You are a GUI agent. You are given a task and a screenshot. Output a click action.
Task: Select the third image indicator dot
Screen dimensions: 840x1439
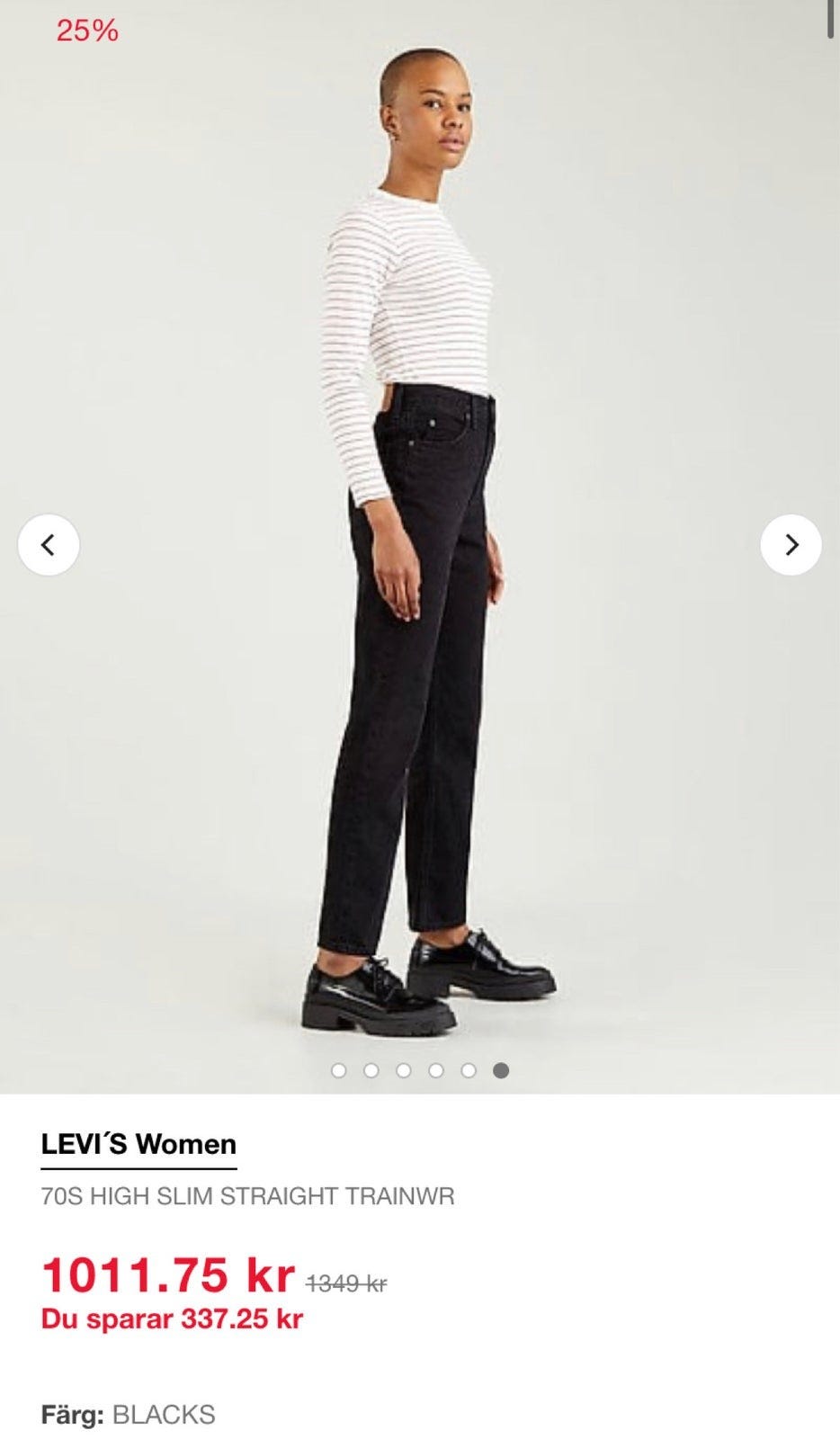point(404,1070)
